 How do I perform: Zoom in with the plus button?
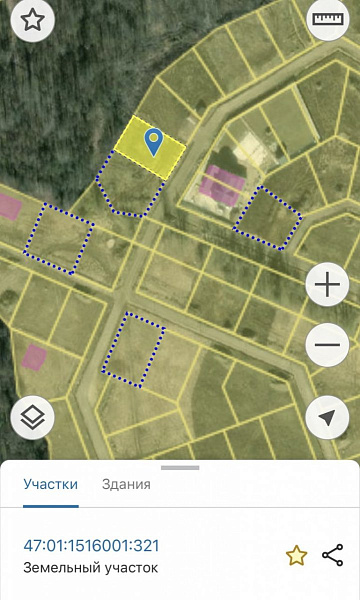coord(327,284)
